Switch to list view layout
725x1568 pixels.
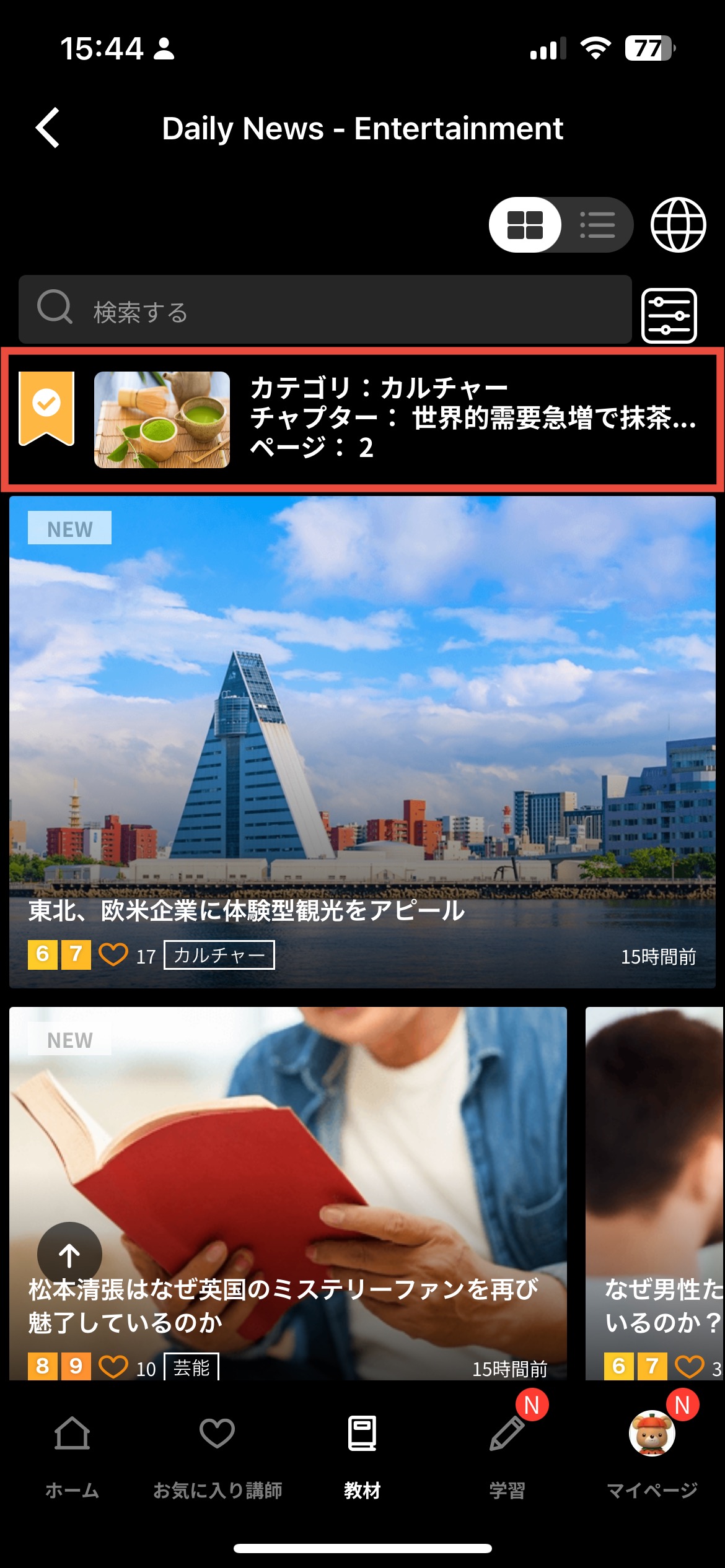point(597,225)
